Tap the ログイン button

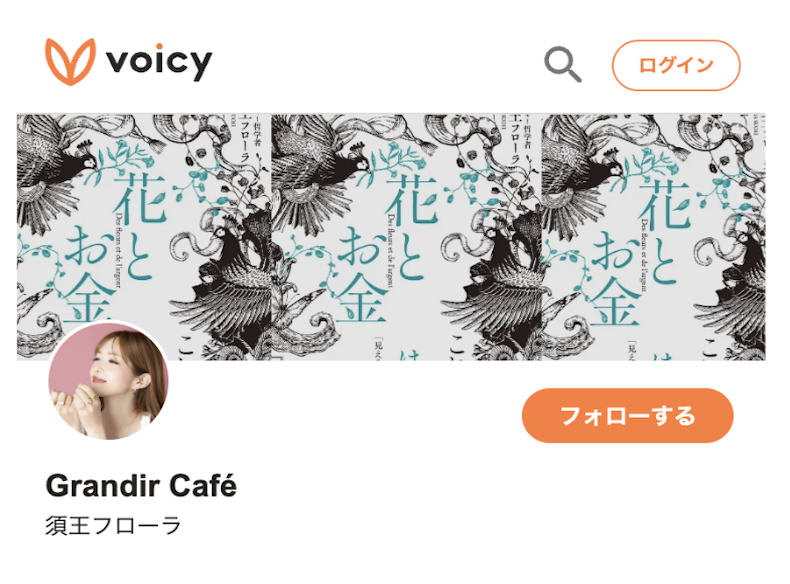pyautogui.click(x=676, y=66)
